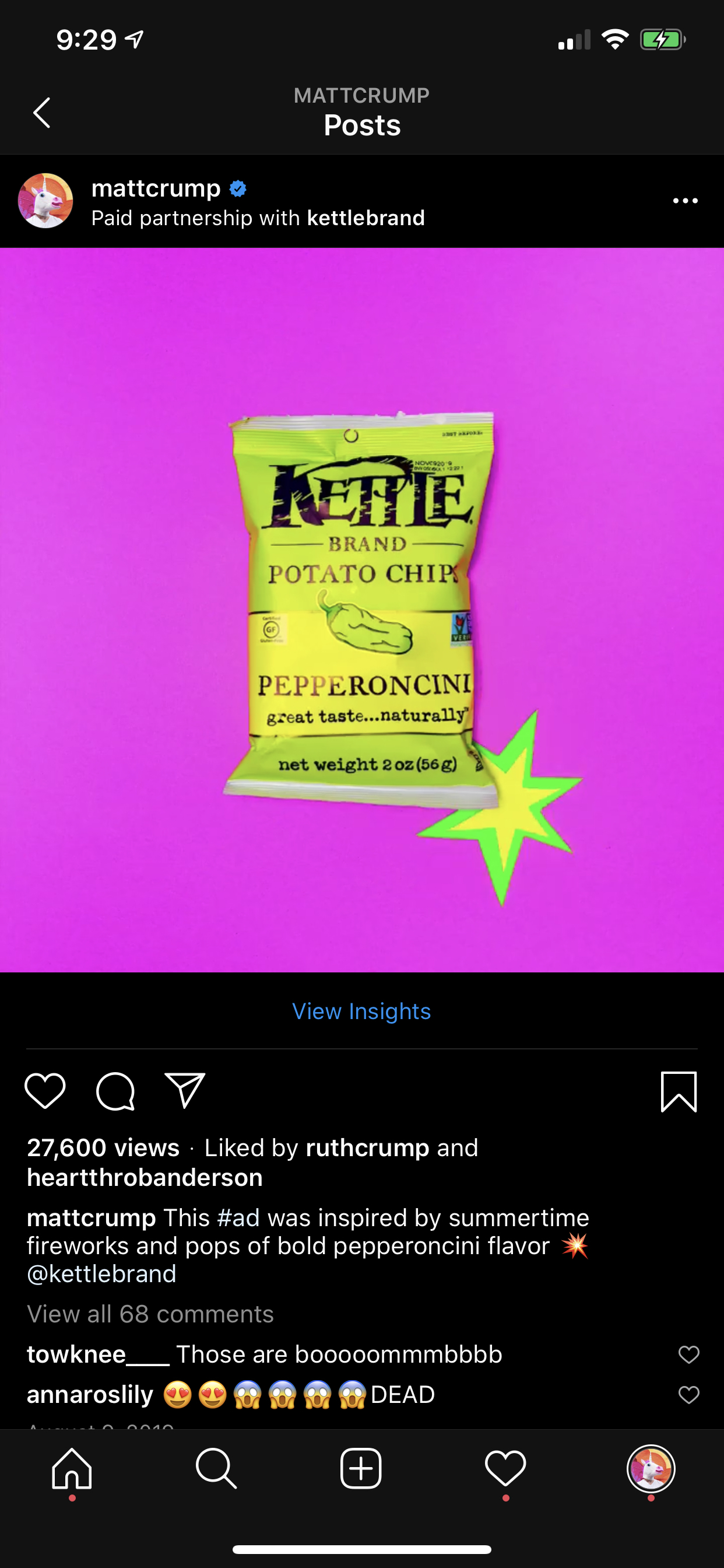Create a new post with plus tab

point(361,1469)
